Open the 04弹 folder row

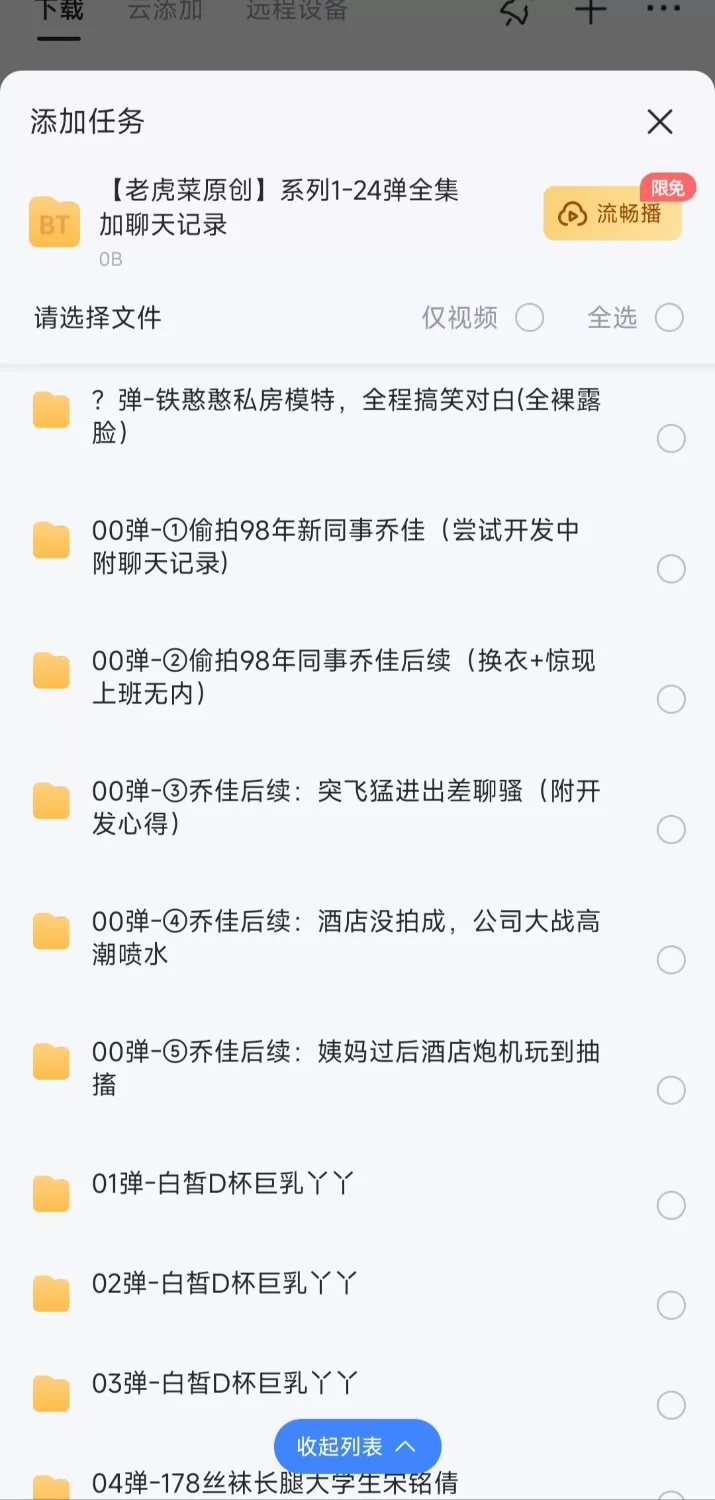(357, 1484)
